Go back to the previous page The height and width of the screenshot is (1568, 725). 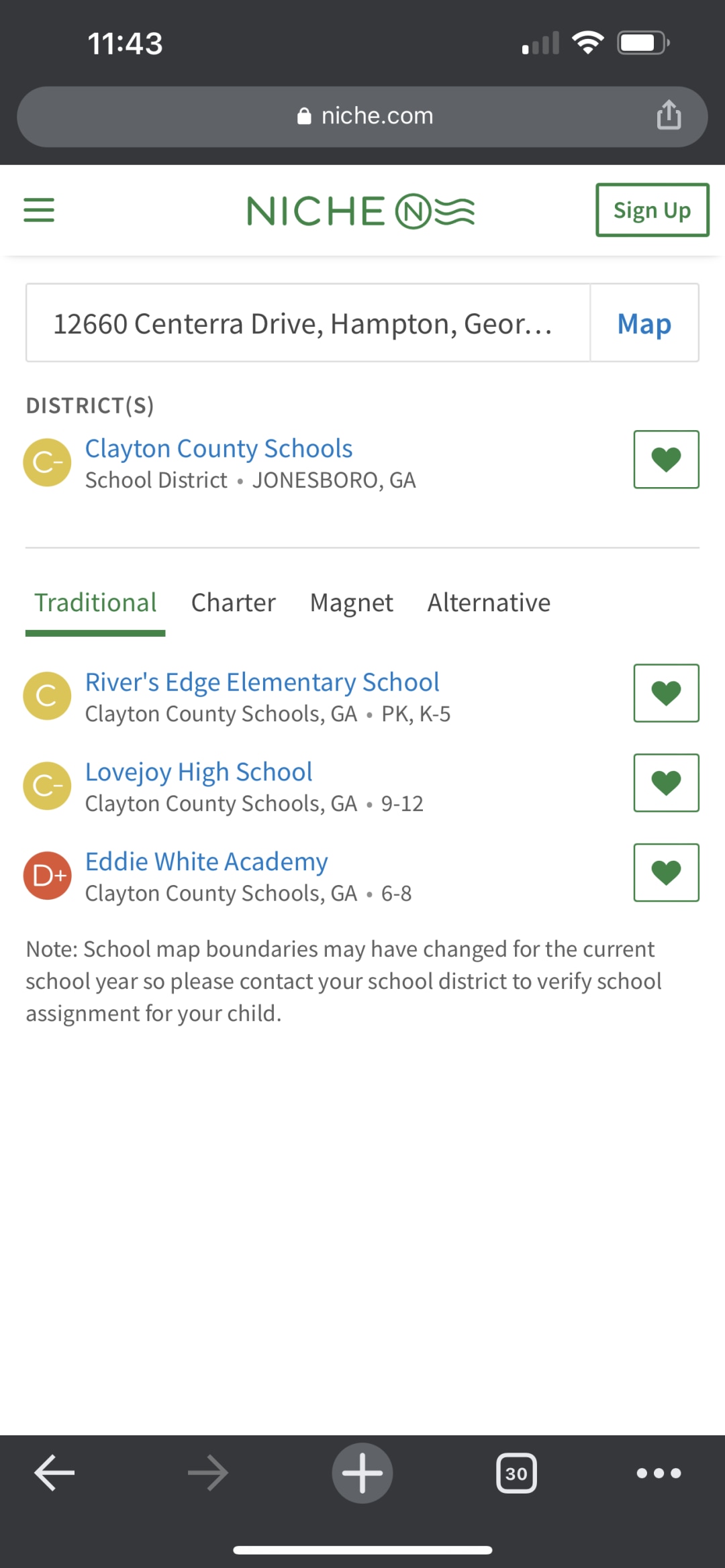pos(54,1473)
